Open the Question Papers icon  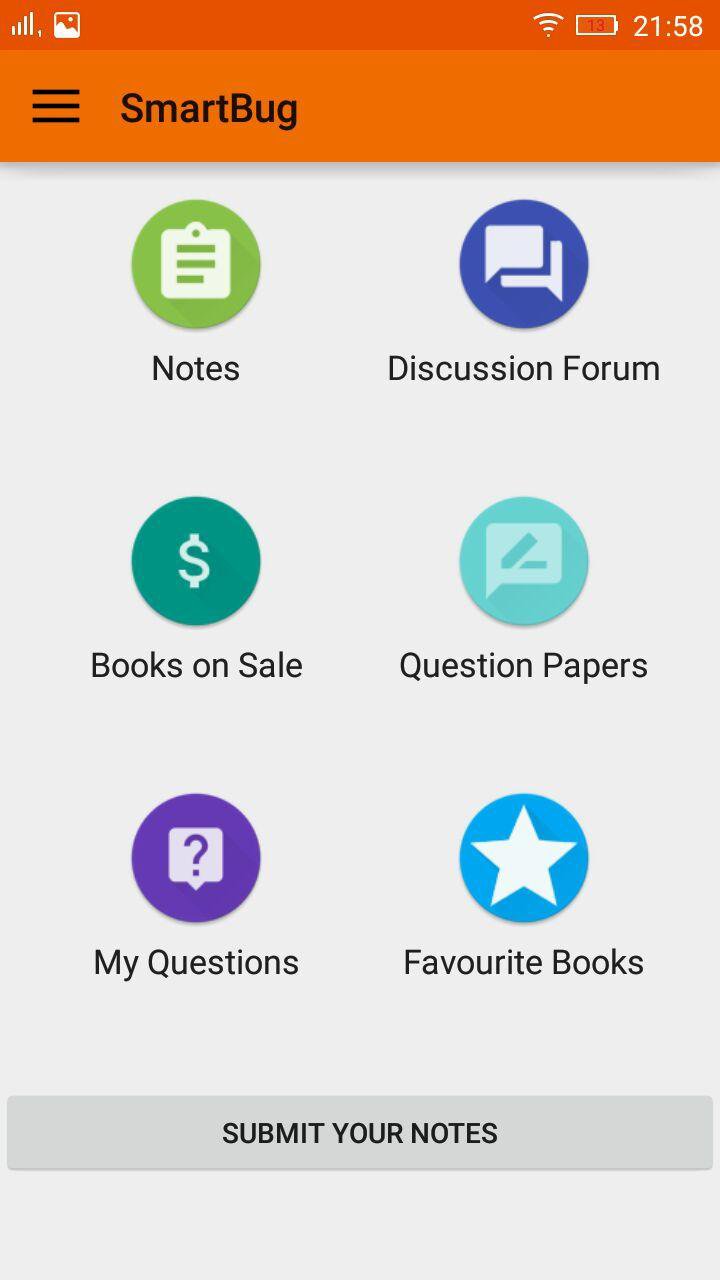tap(524, 561)
